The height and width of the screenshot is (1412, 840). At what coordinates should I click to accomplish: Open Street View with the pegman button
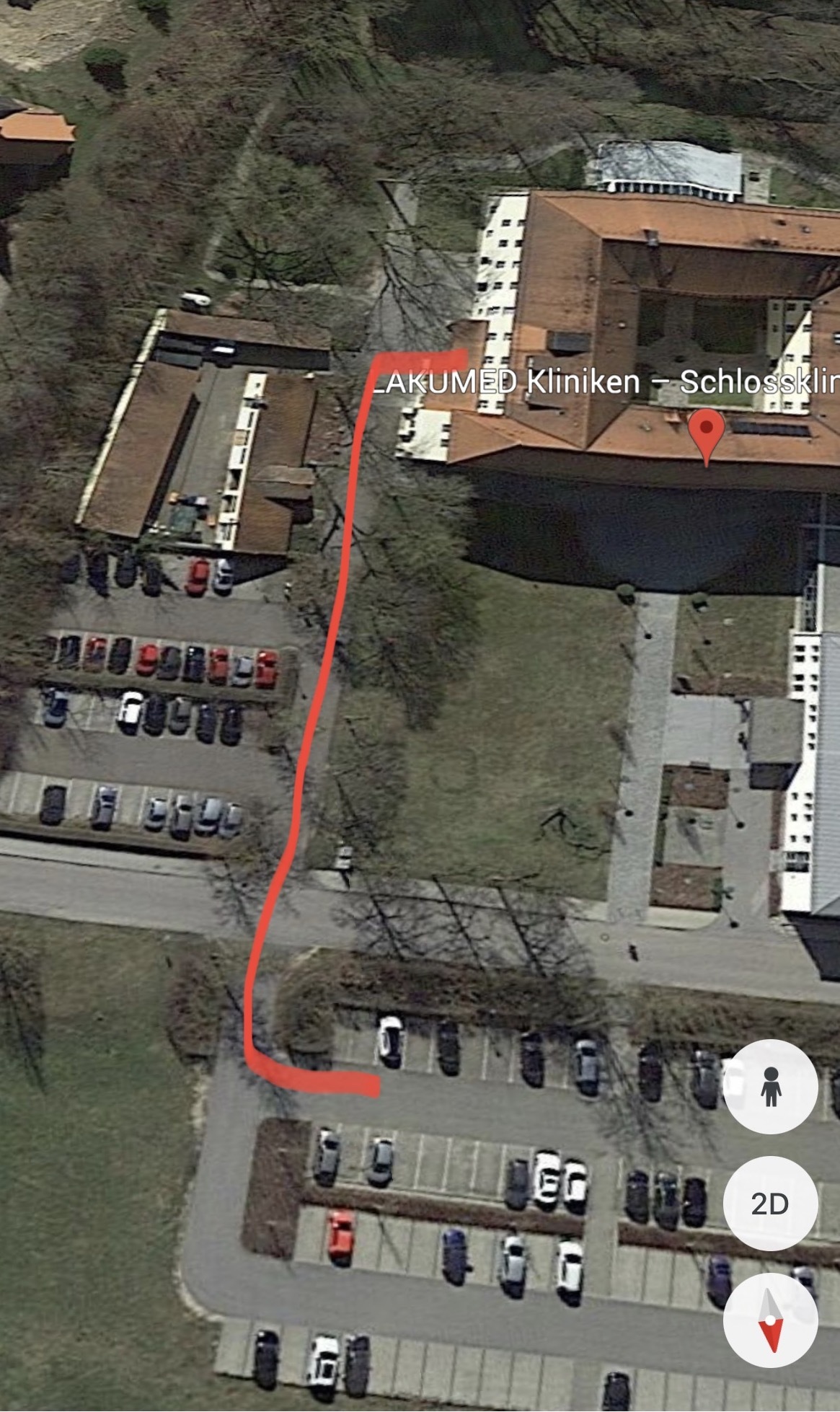click(770, 1087)
